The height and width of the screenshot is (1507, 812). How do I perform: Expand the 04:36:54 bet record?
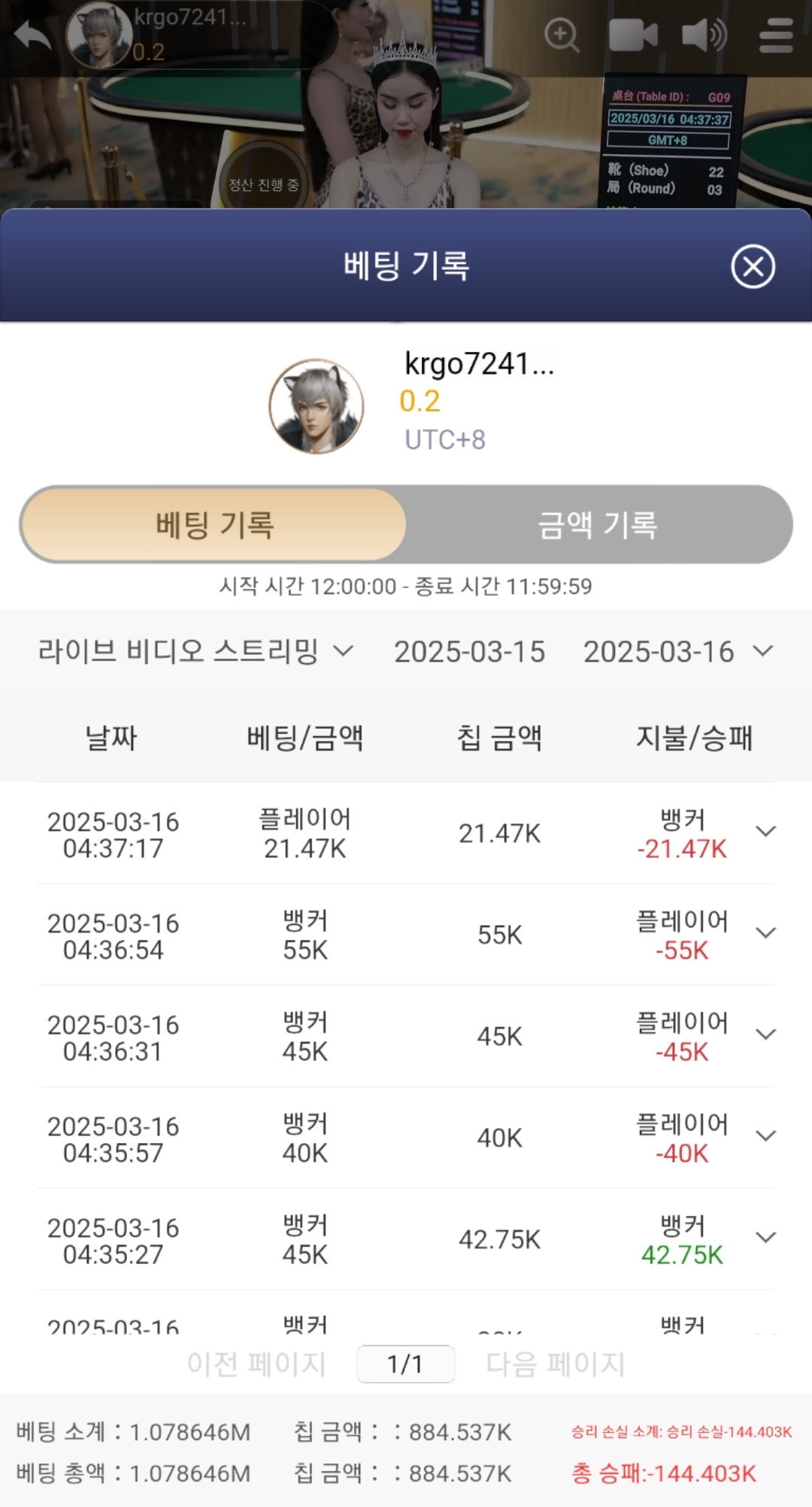[x=765, y=933]
